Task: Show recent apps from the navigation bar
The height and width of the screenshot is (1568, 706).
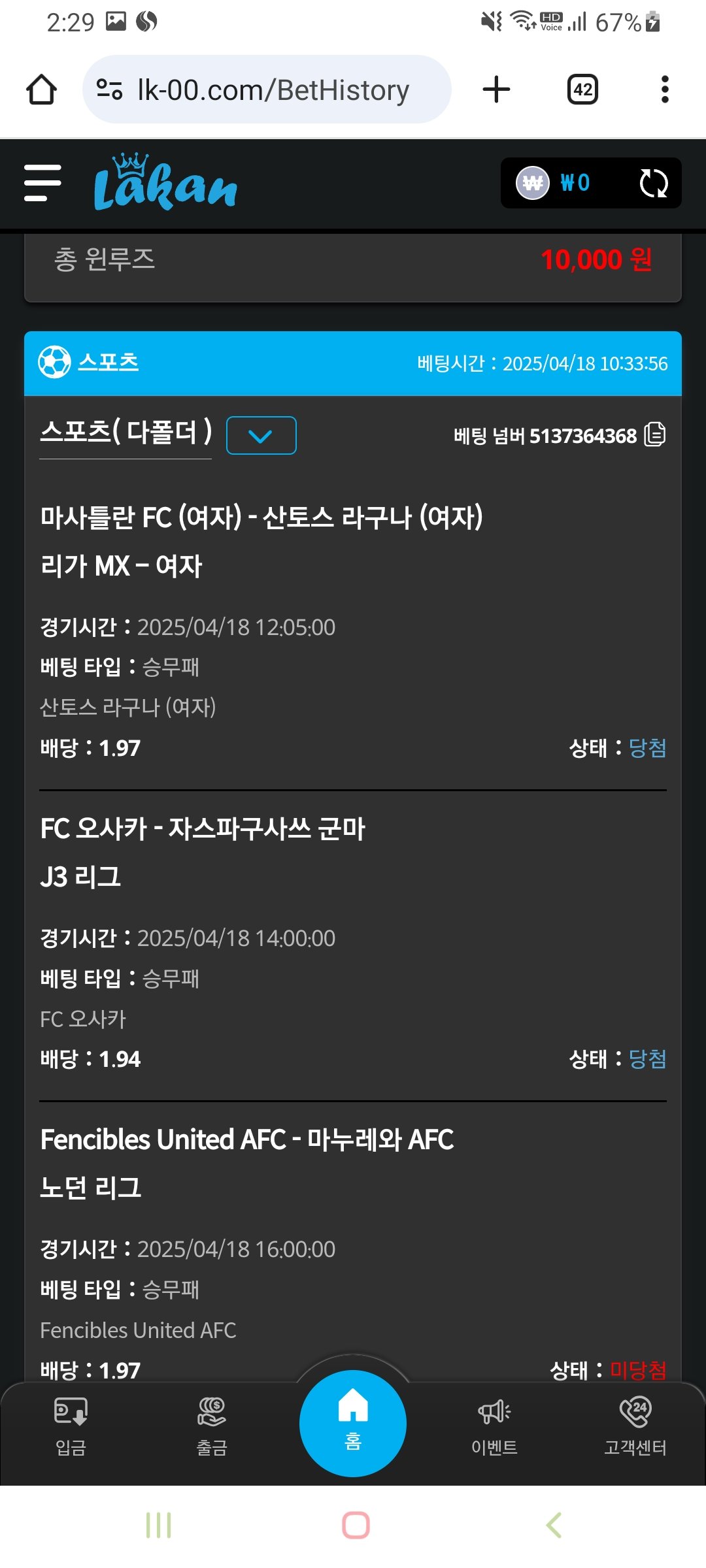Action: click(158, 1525)
